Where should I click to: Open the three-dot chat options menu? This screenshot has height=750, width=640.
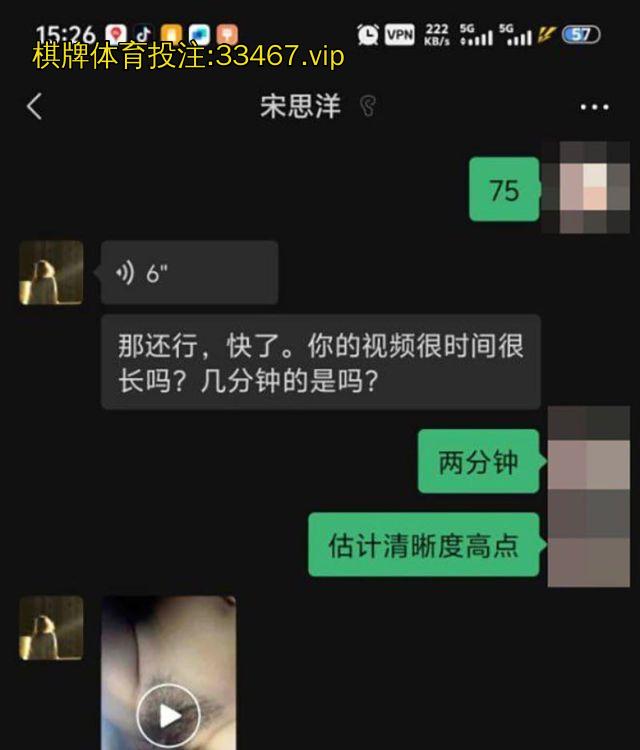click(594, 108)
